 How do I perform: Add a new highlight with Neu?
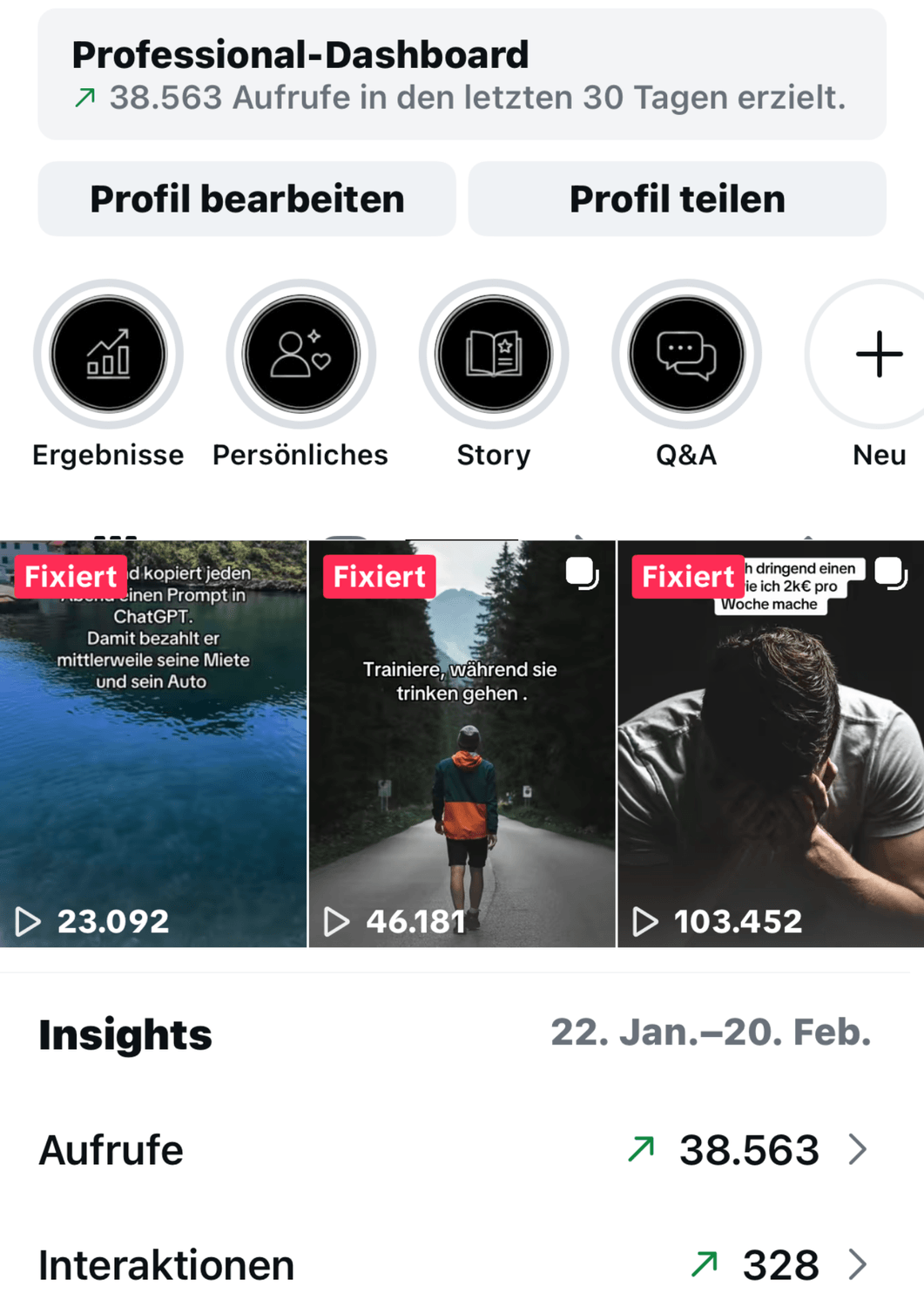click(878, 355)
